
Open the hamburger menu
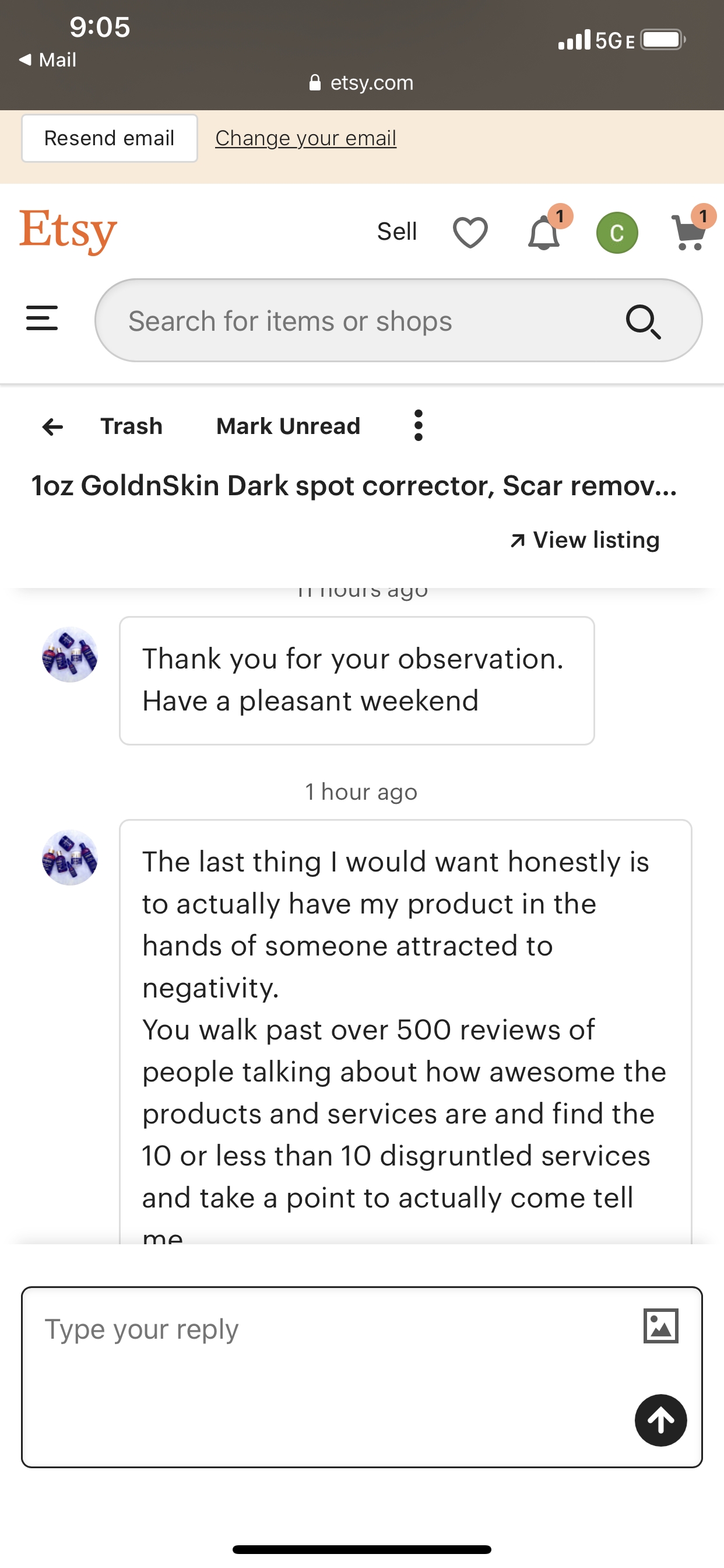42,318
